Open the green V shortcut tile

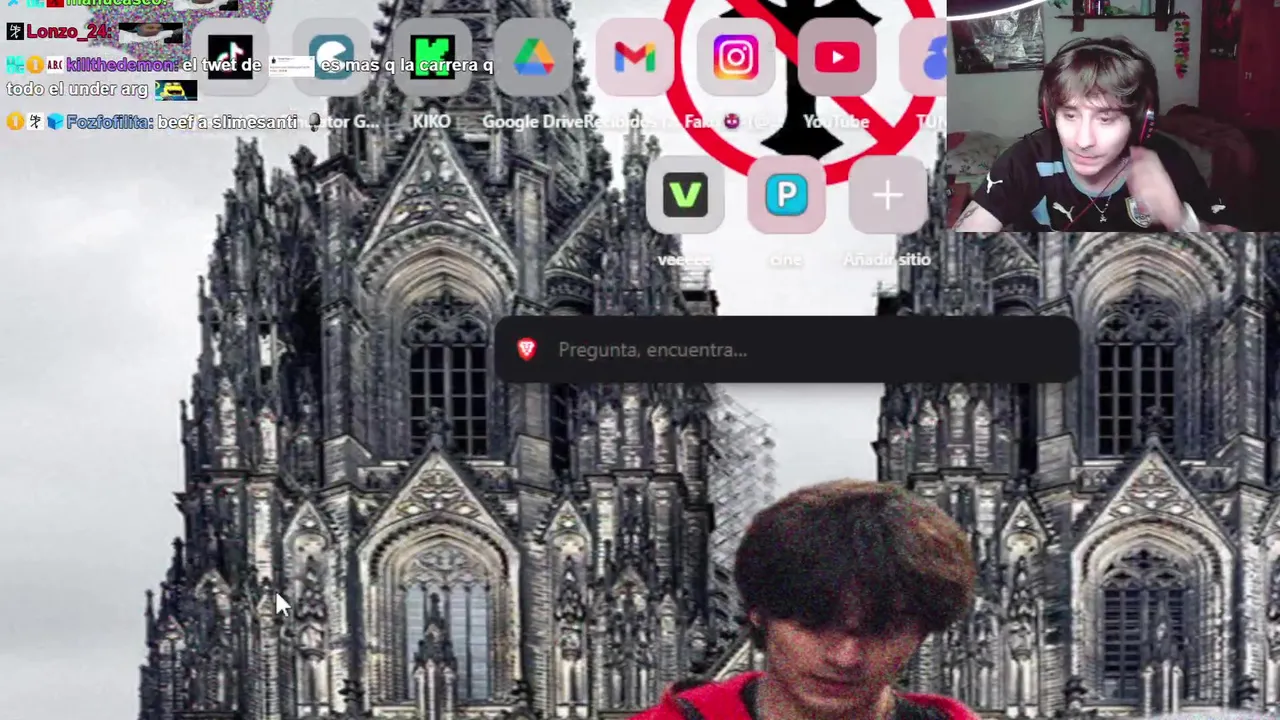(x=685, y=195)
